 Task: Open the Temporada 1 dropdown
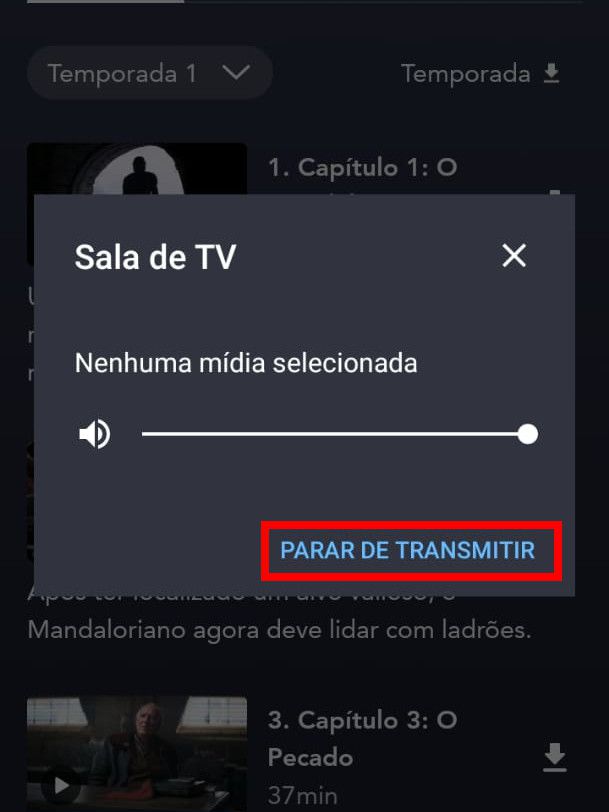(x=149, y=73)
